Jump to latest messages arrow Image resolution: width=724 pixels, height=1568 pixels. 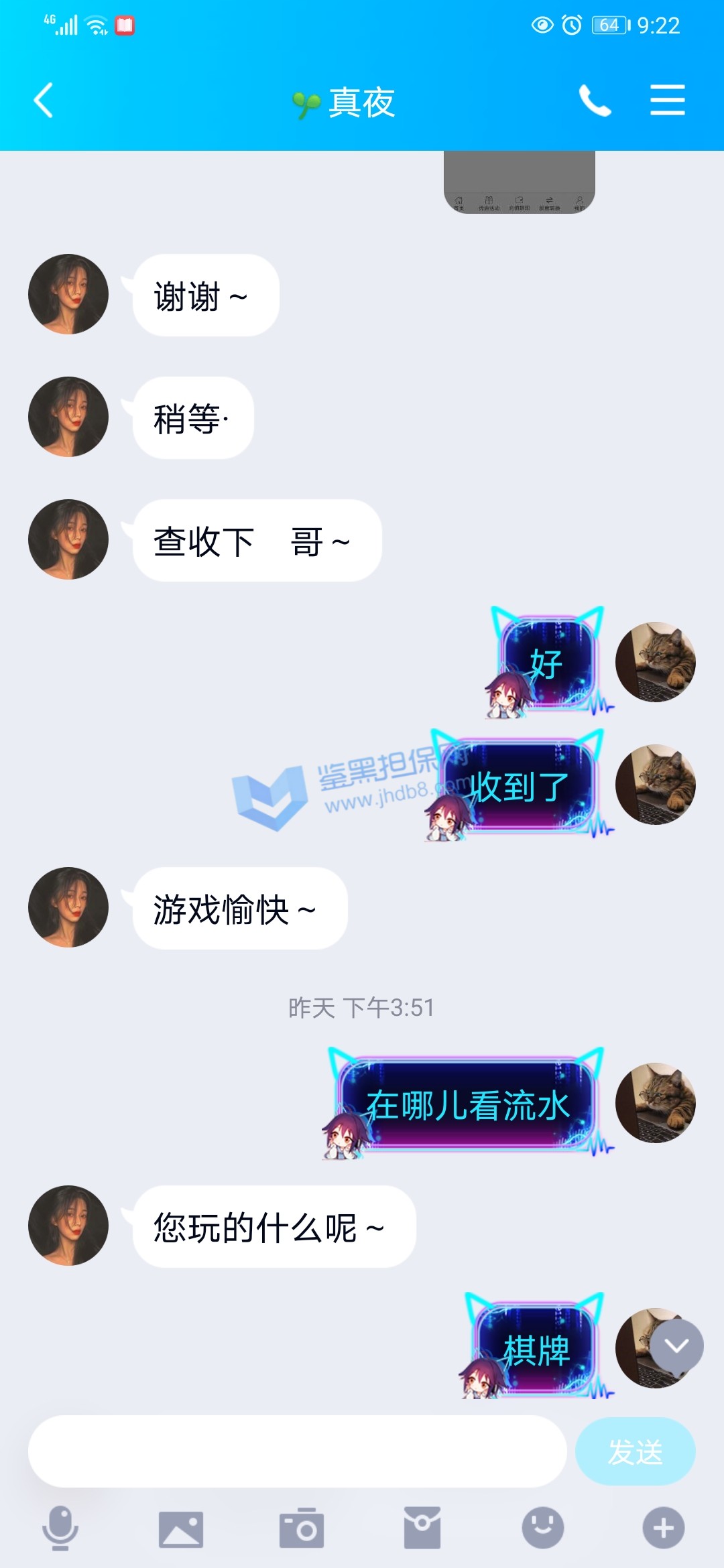676,1346
